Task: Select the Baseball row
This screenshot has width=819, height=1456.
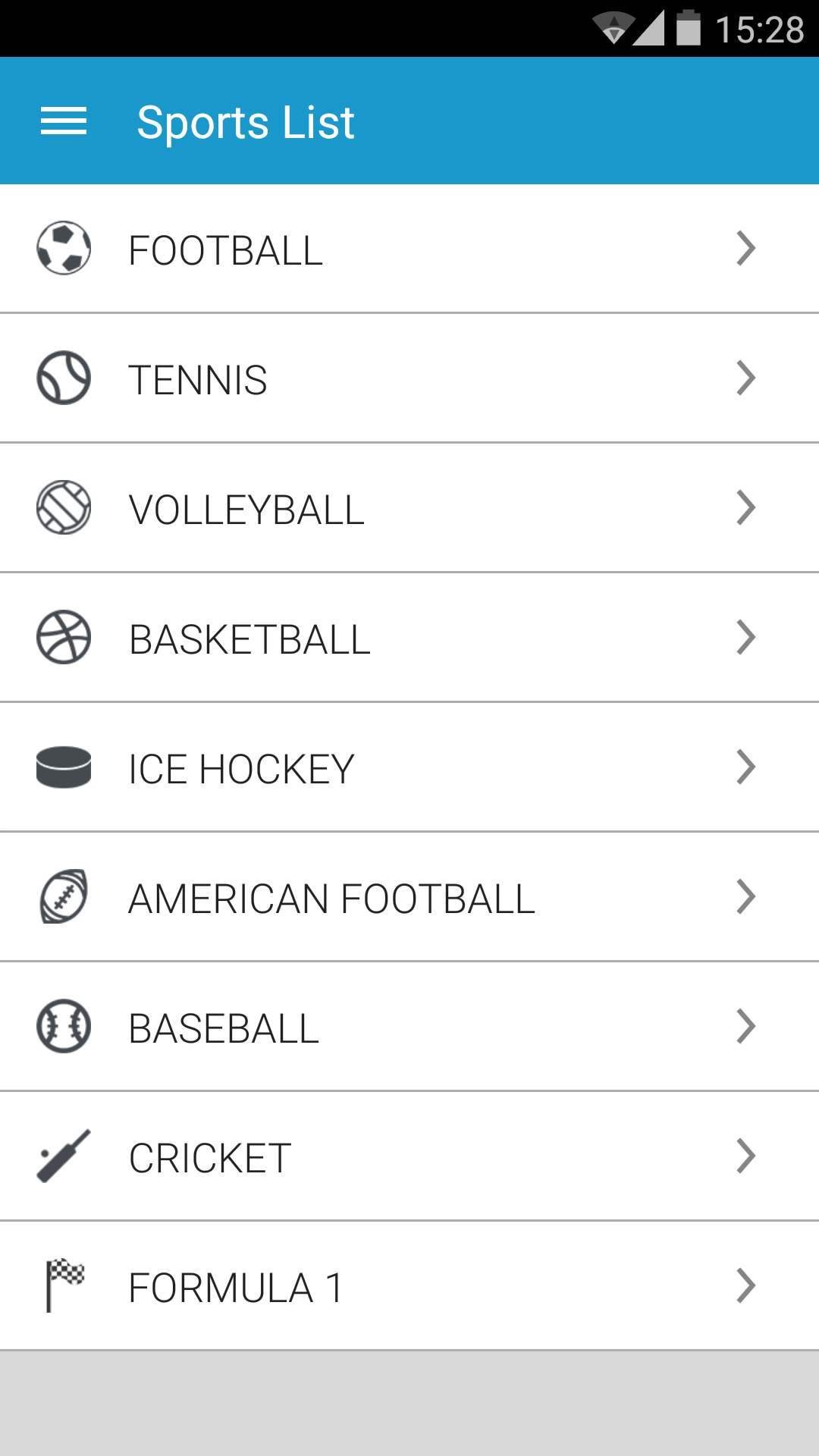Action: (x=409, y=1027)
